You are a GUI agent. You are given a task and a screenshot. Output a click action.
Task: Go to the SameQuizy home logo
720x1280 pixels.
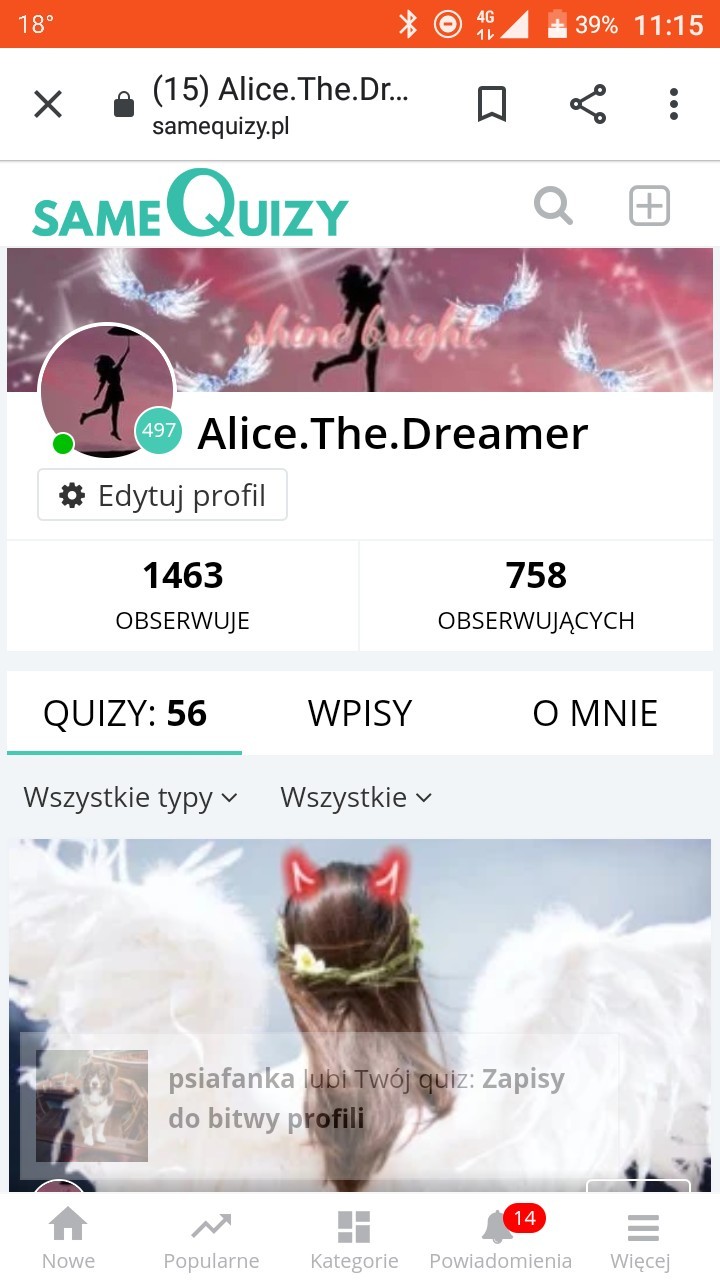[190, 207]
